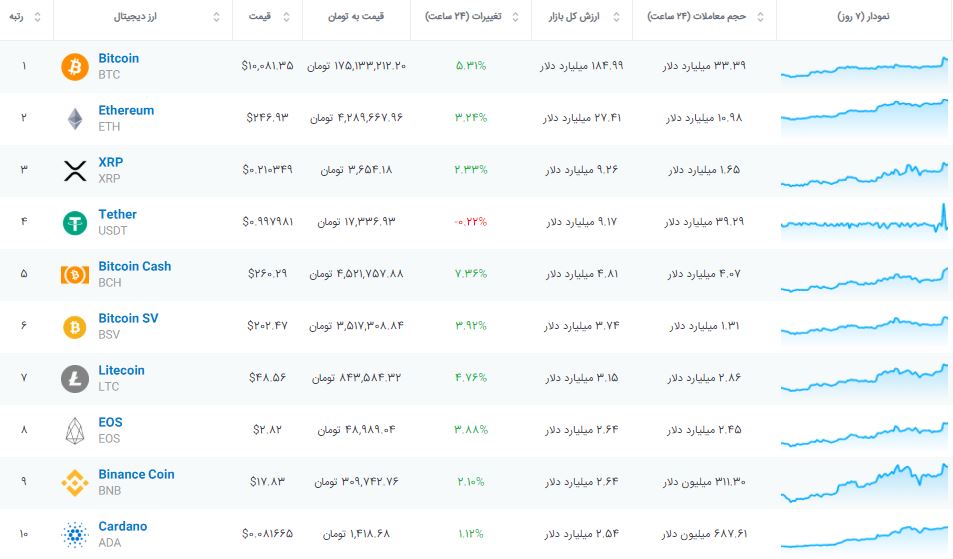The height and width of the screenshot is (559, 953).
Task: Open the Tether coin page
Action: [x=117, y=214]
